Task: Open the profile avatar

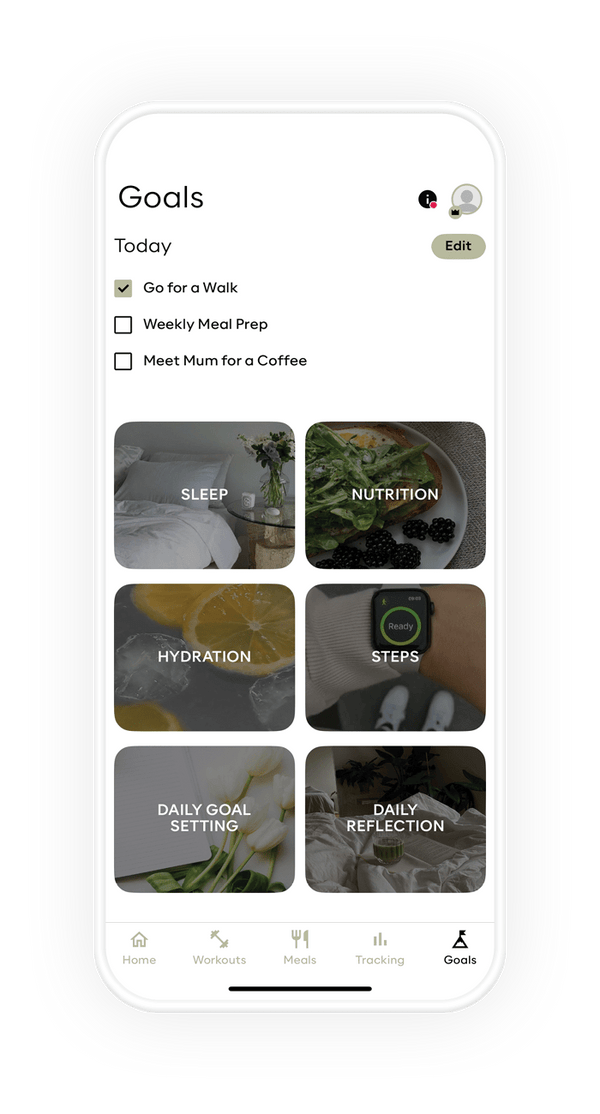Action: tap(466, 199)
